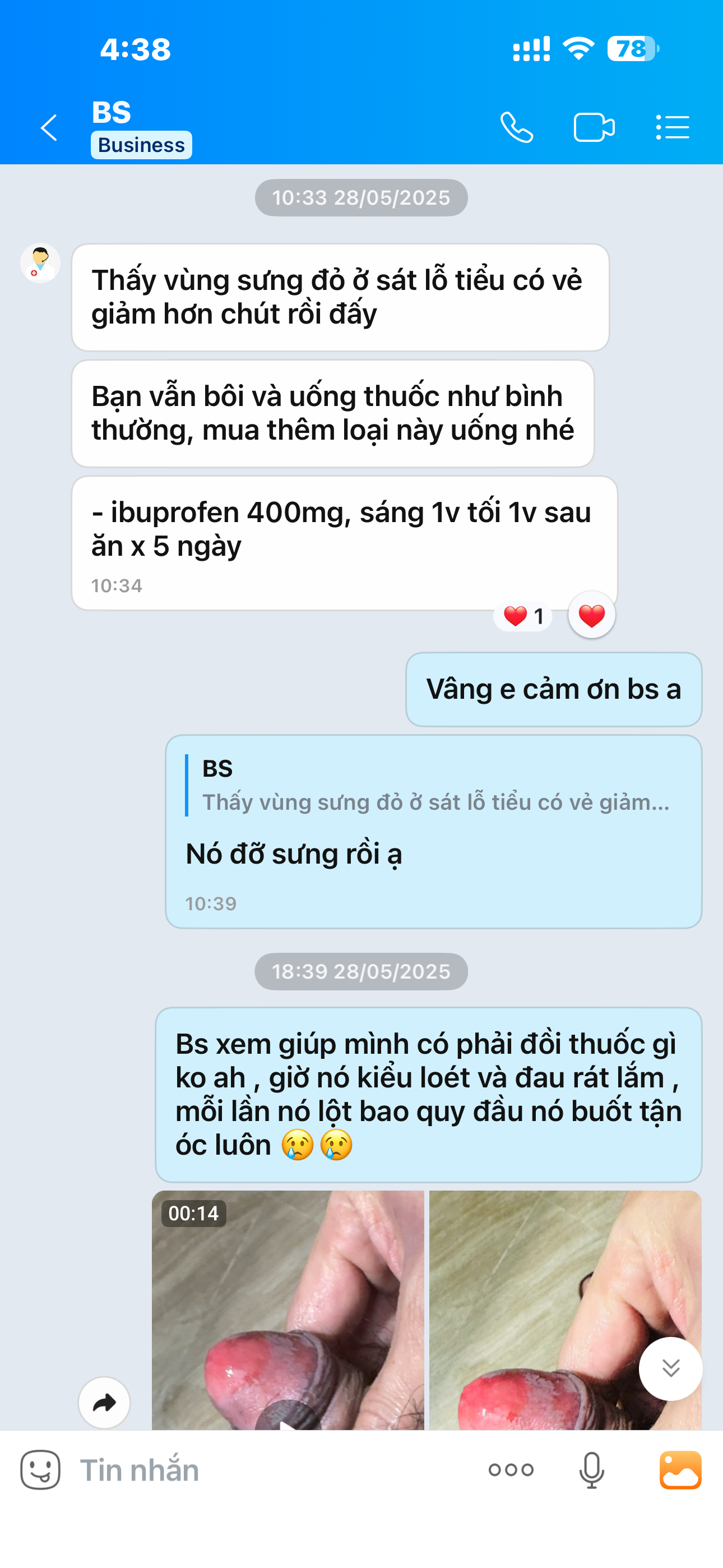
Task: Forward the shared media
Action: (104, 1403)
